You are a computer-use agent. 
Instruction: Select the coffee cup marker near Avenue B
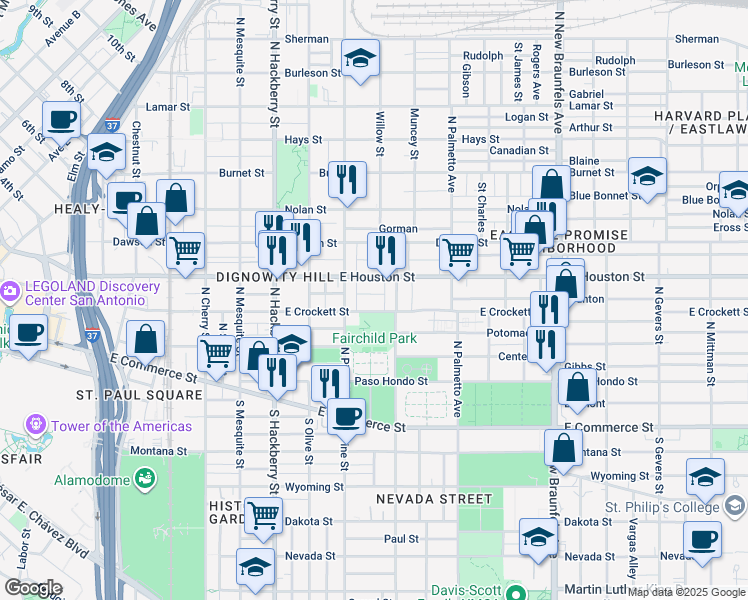61,121
